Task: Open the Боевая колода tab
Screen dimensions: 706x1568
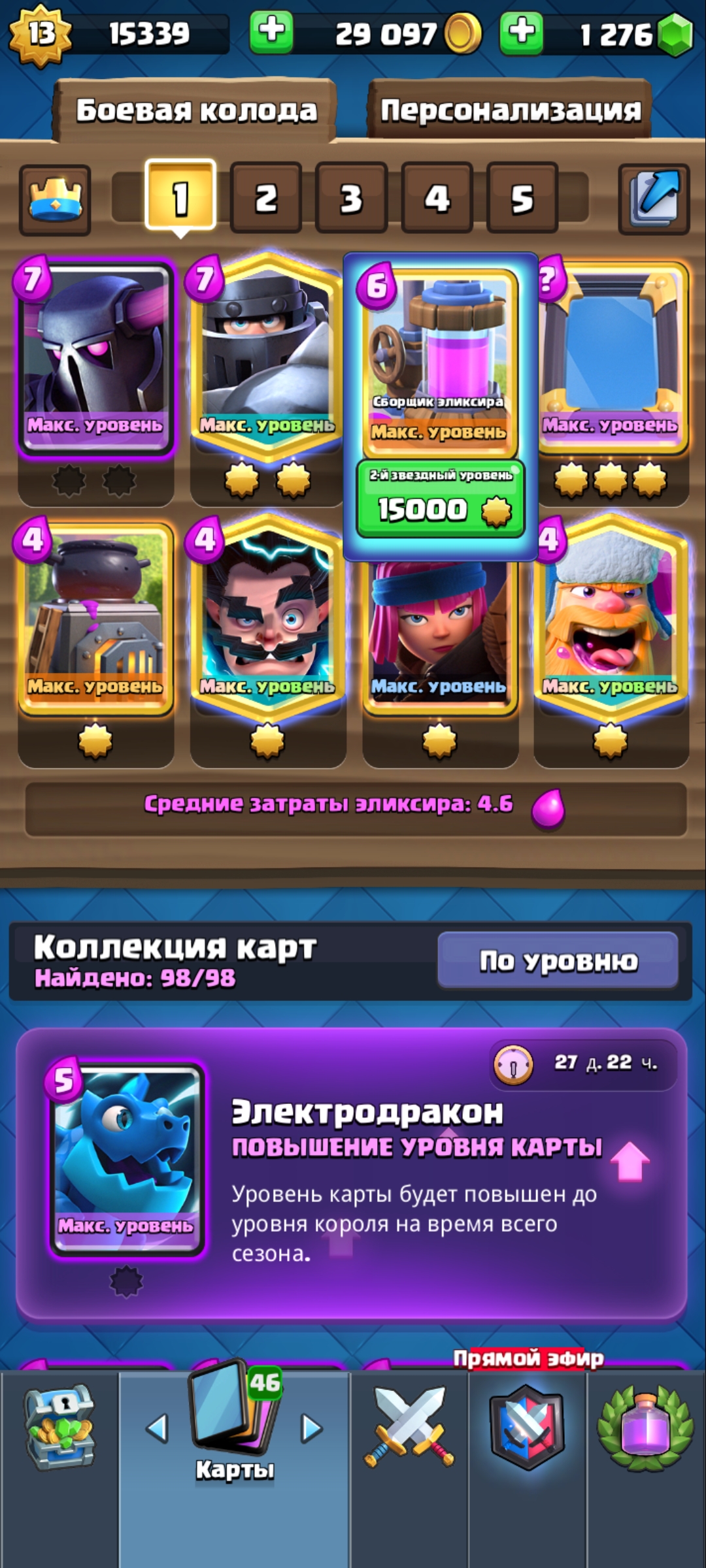Action: click(x=196, y=110)
